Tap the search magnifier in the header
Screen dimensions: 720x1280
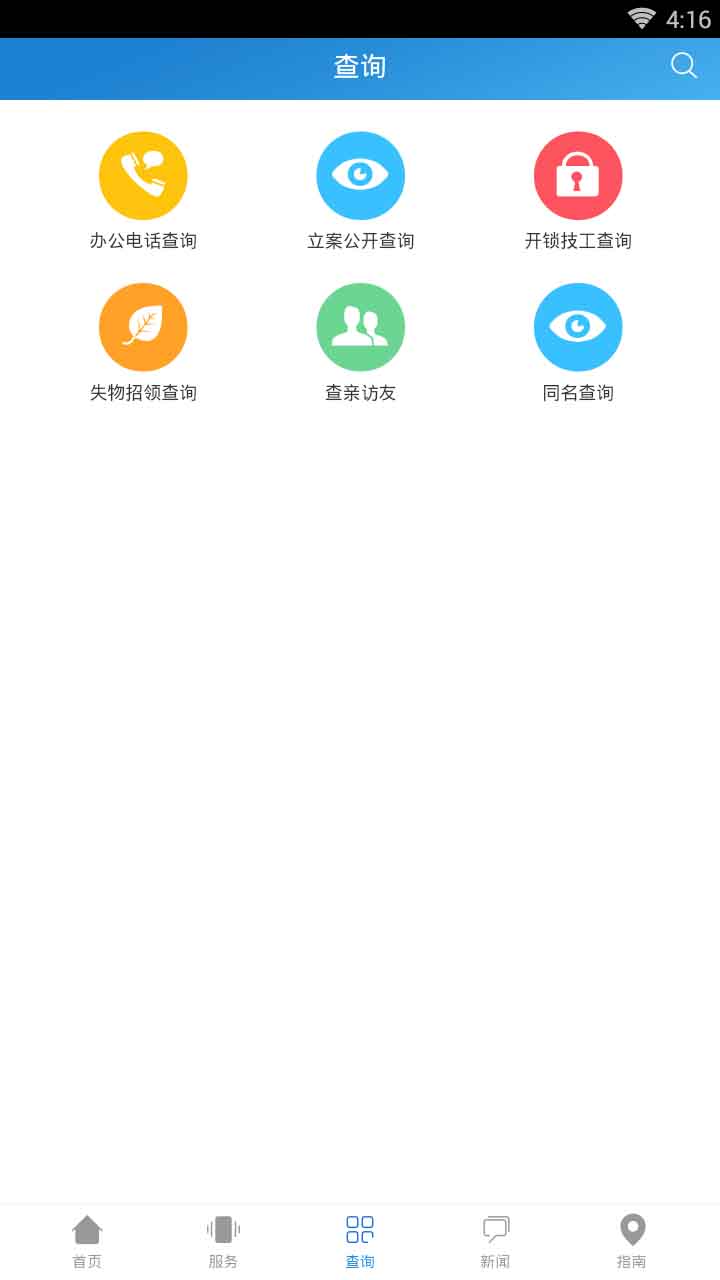click(x=684, y=66)
